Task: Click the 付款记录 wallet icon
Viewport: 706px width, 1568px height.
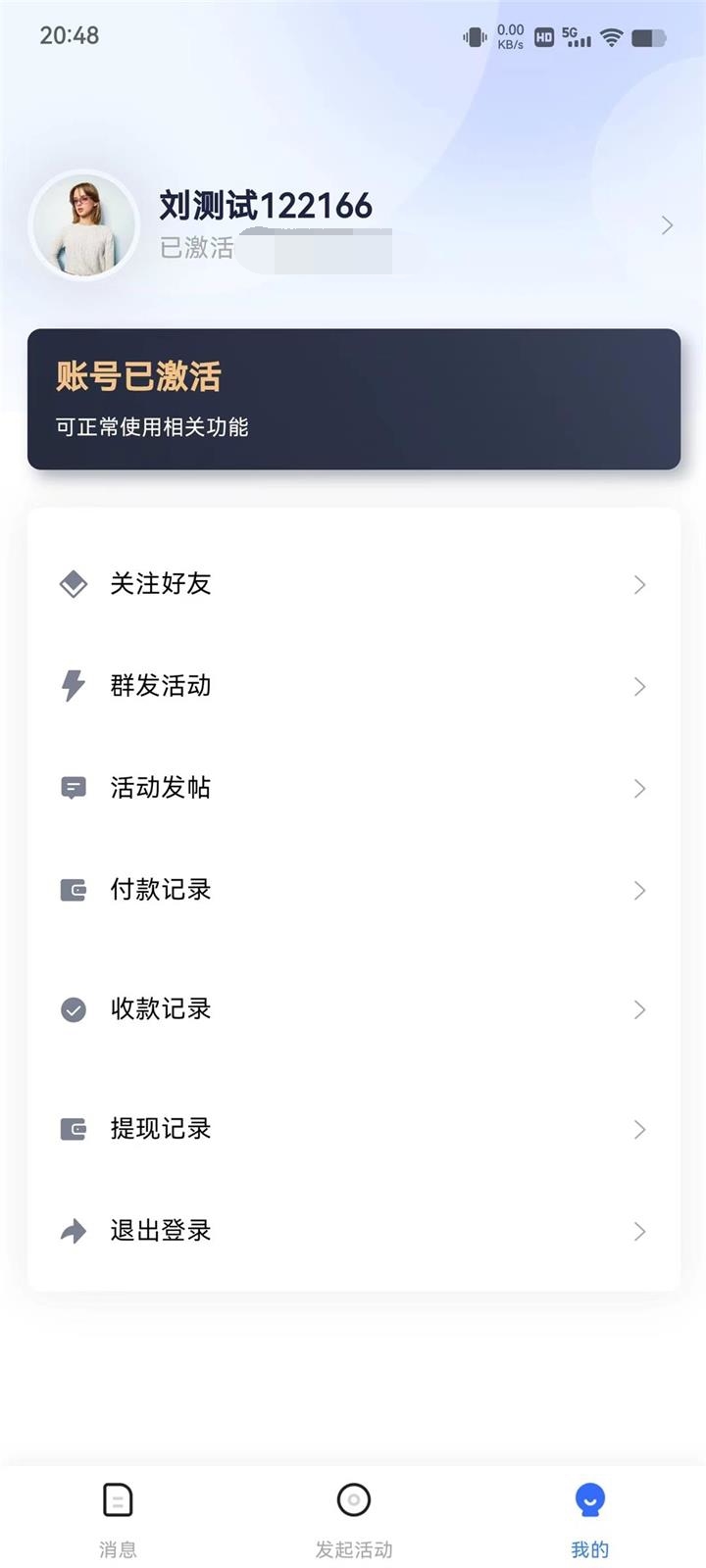Action: (x=73, y=890)
